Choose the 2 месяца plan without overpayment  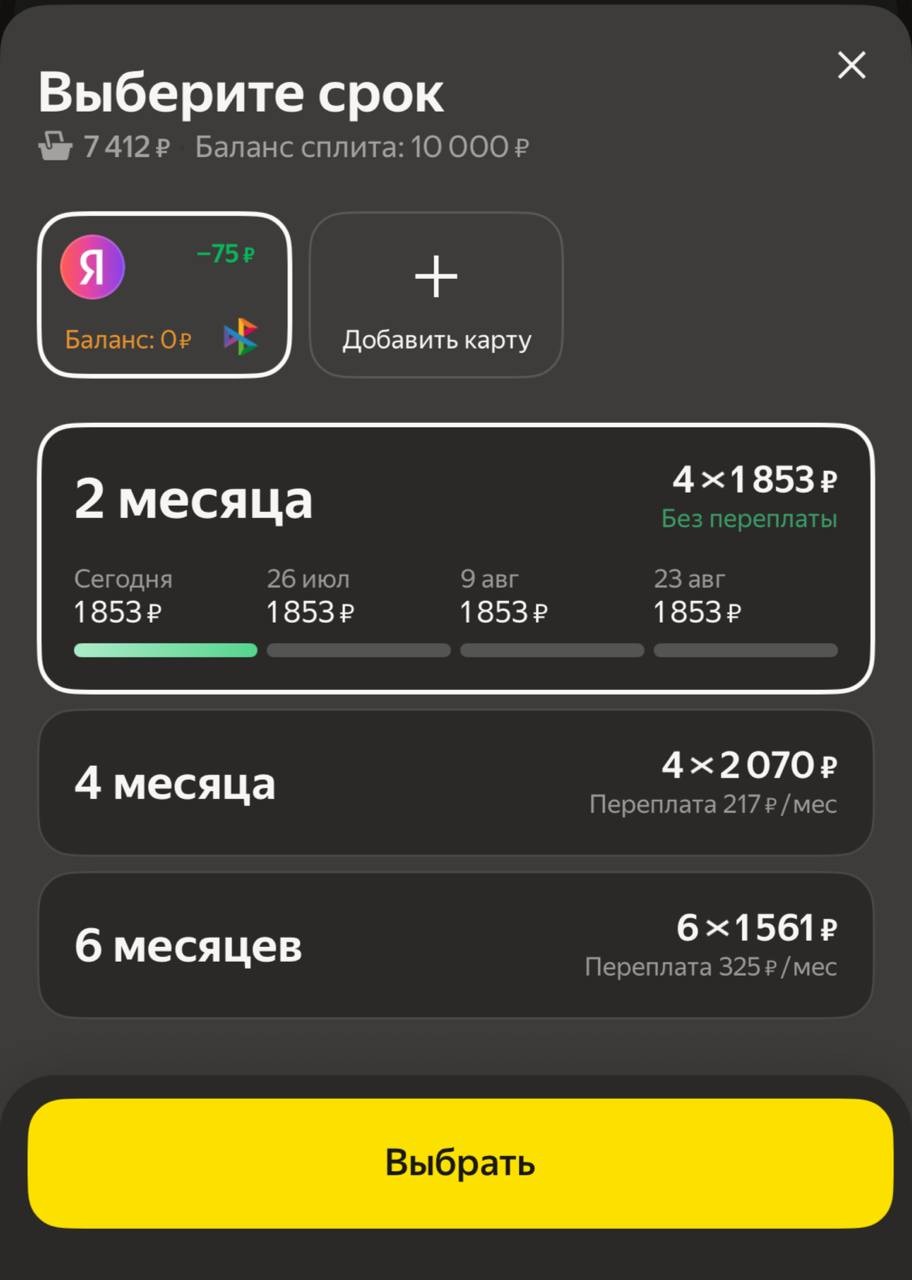pyautogui.click(x=455, y=557)
